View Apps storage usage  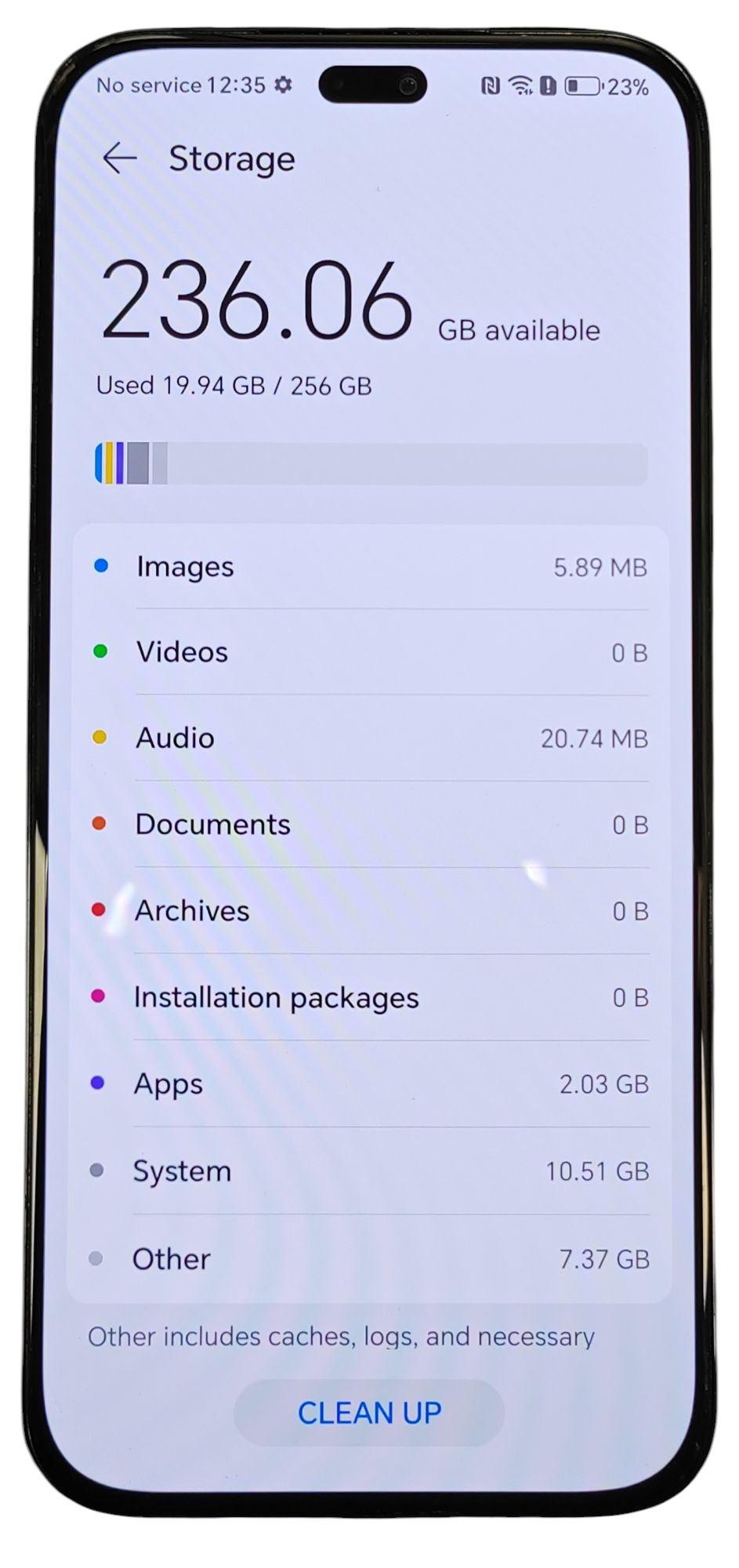click(x=370, y=1084)
